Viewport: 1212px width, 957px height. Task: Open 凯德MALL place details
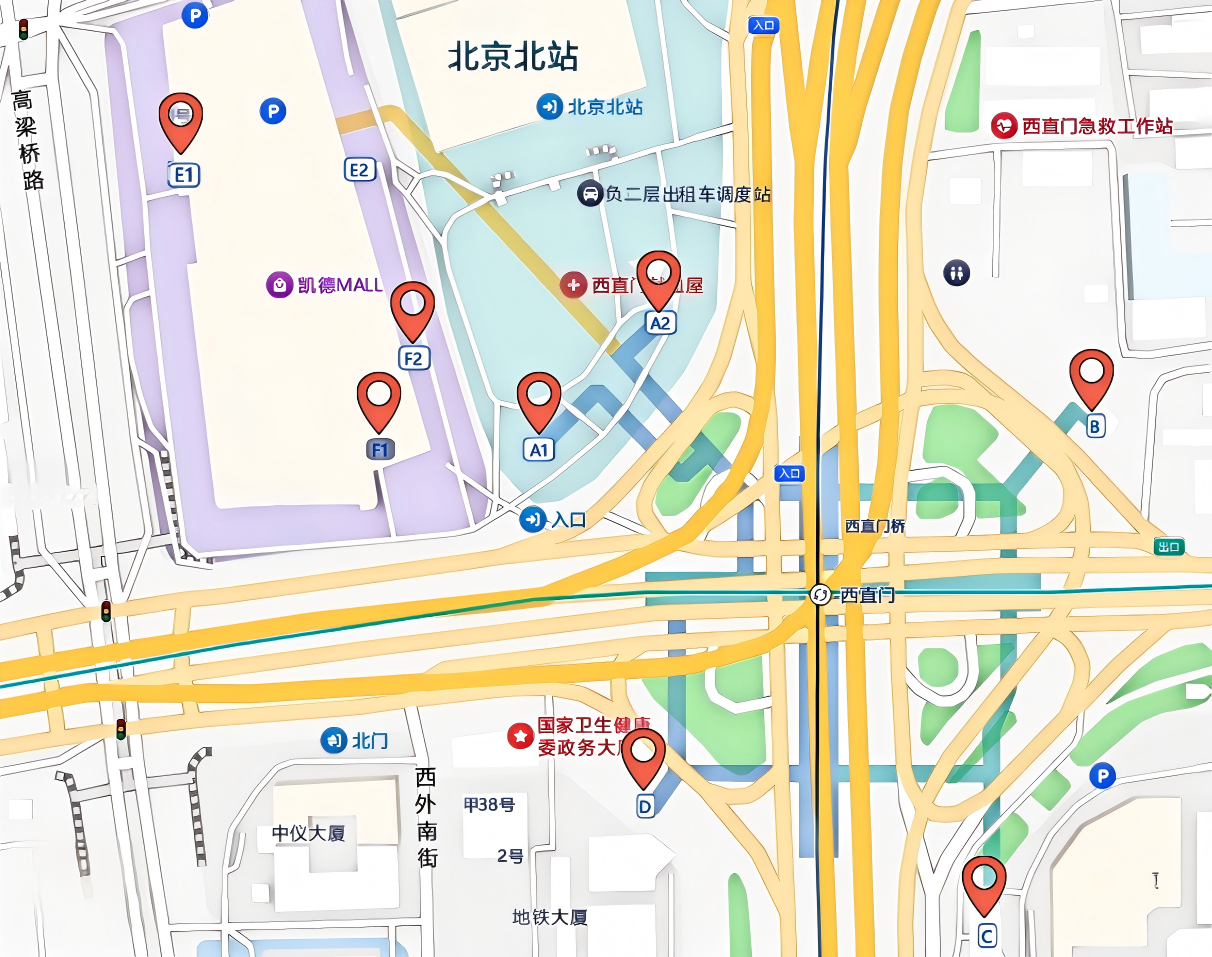point(278,285)
